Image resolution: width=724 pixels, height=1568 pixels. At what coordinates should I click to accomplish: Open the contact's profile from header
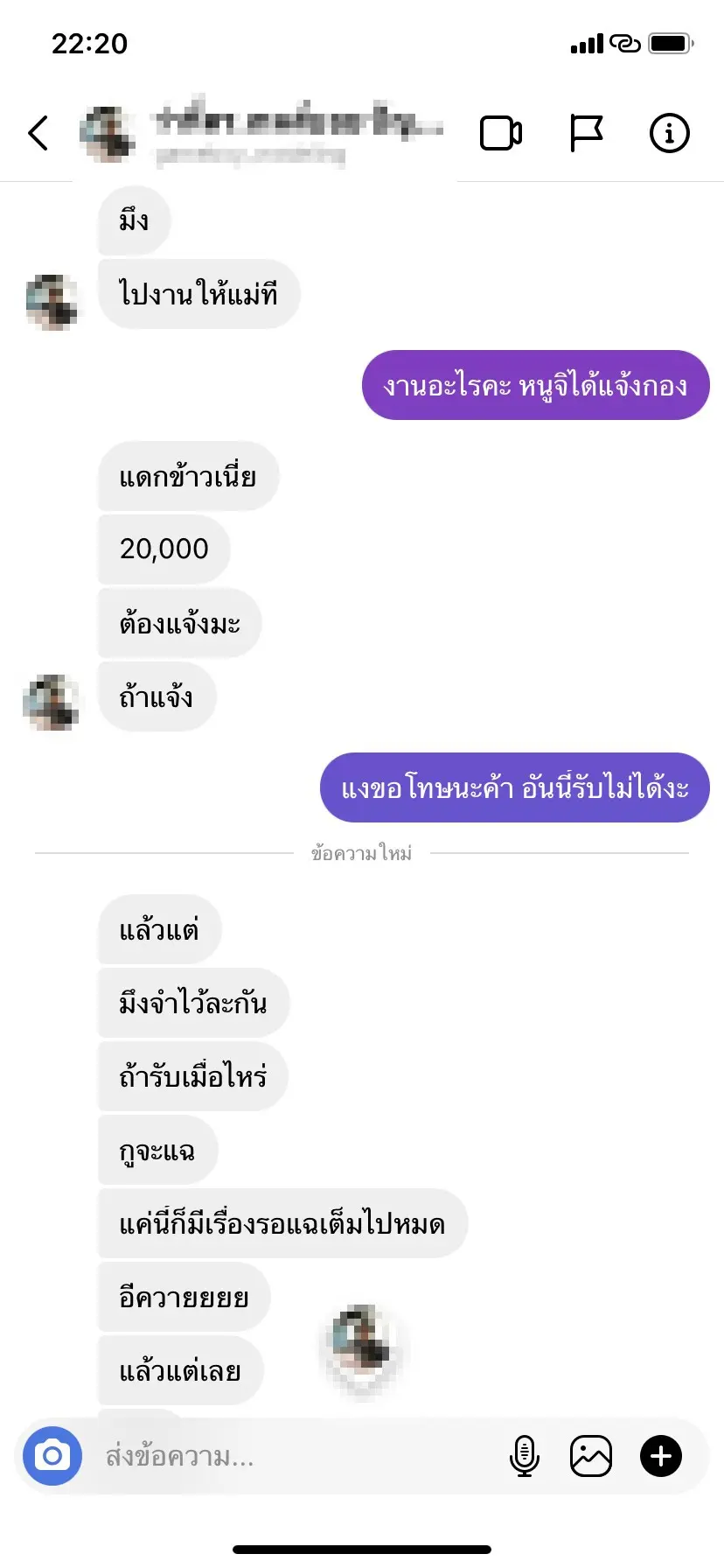click(x=262, y=133)
